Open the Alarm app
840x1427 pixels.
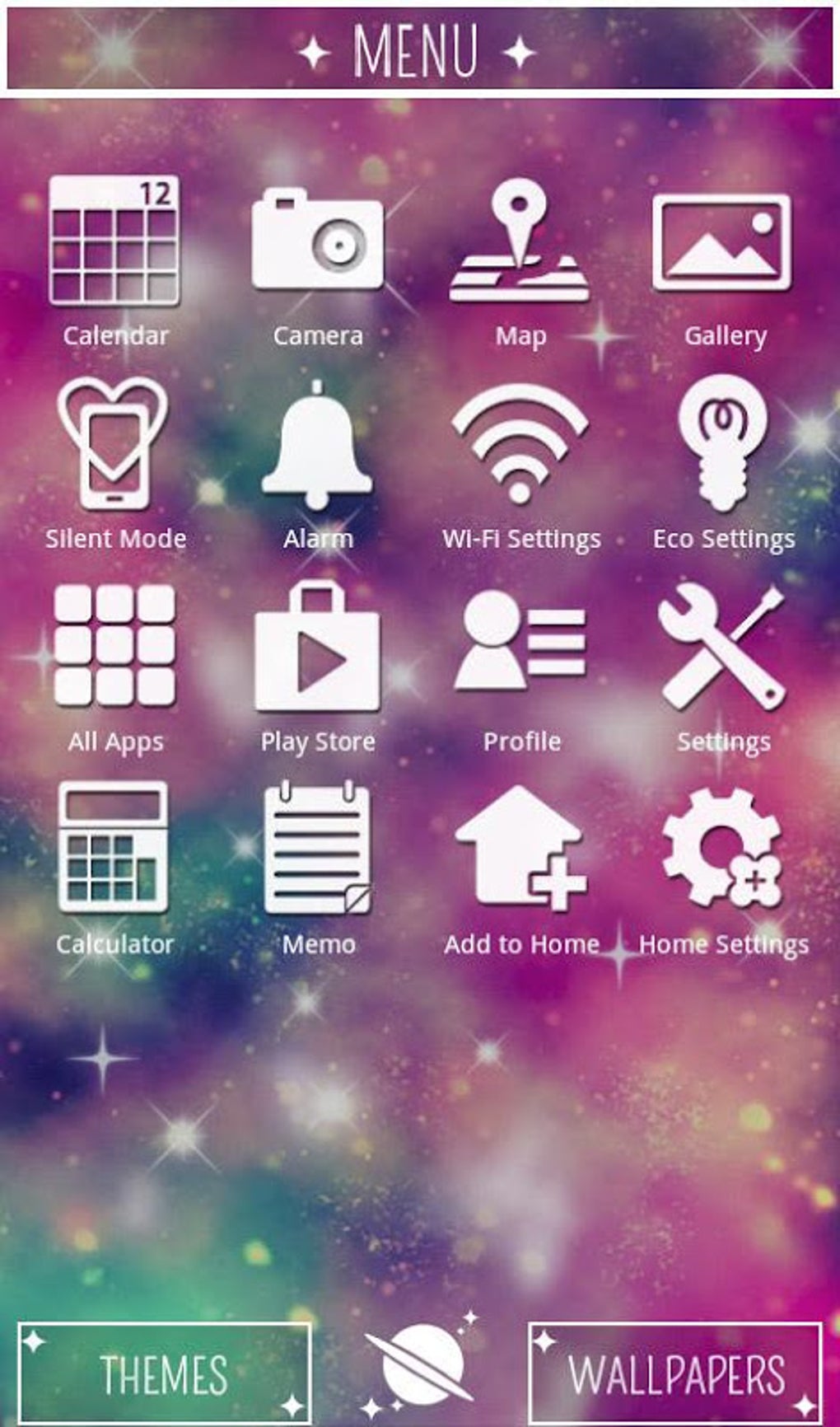tap(317, 445)
